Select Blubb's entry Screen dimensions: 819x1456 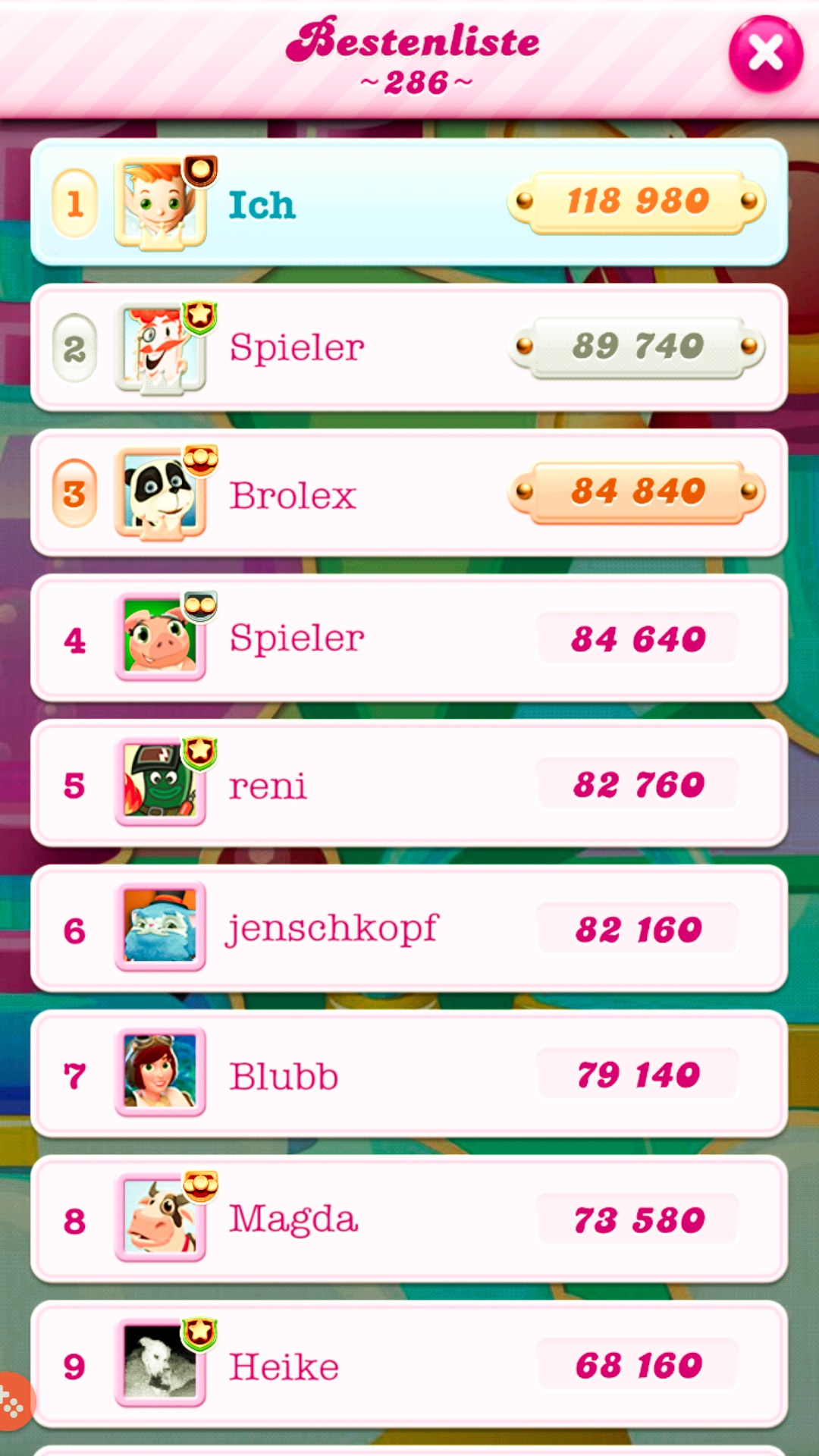click(409, 1075)
